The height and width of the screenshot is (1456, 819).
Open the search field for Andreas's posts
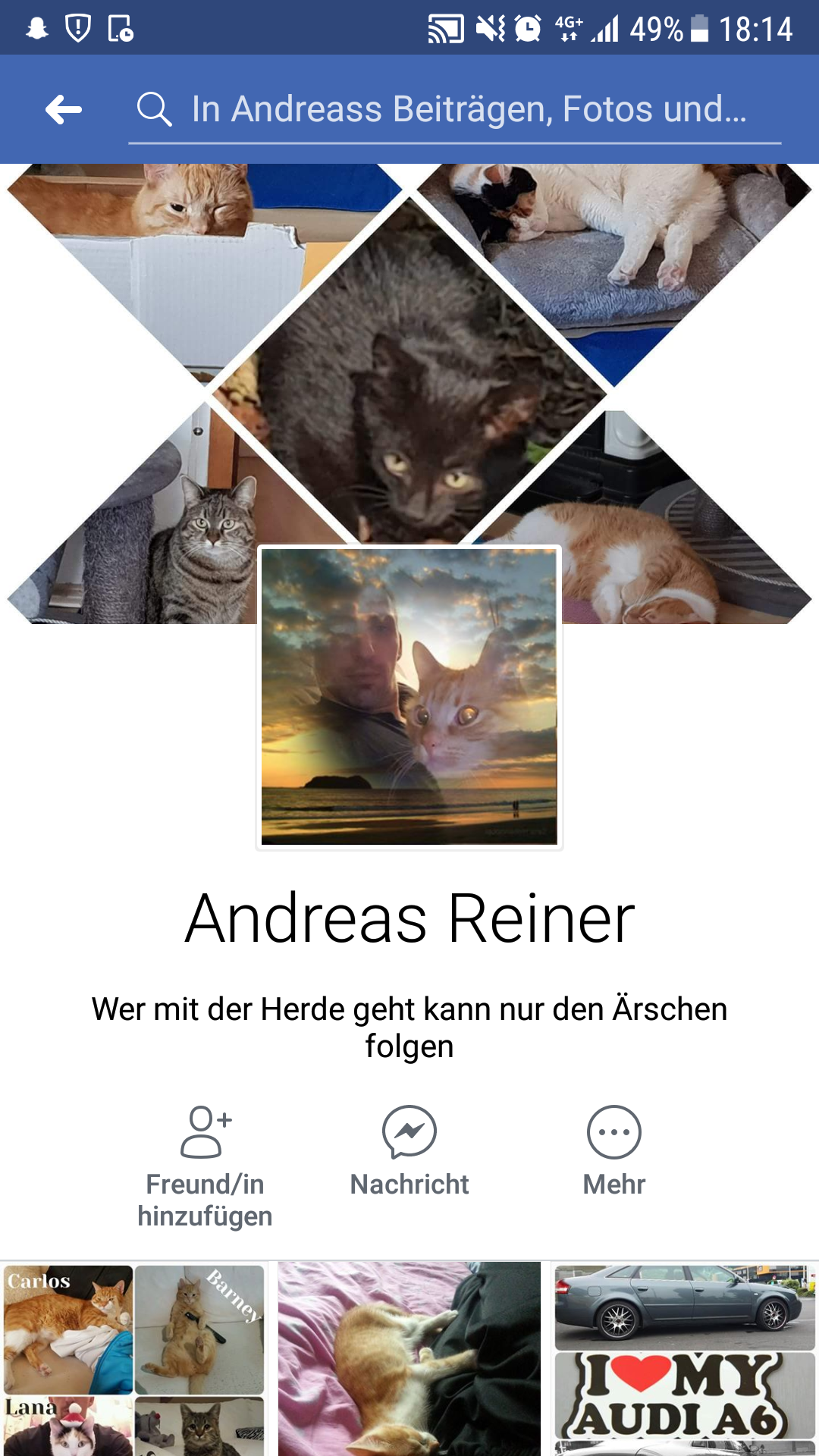[x=455, y=110]
